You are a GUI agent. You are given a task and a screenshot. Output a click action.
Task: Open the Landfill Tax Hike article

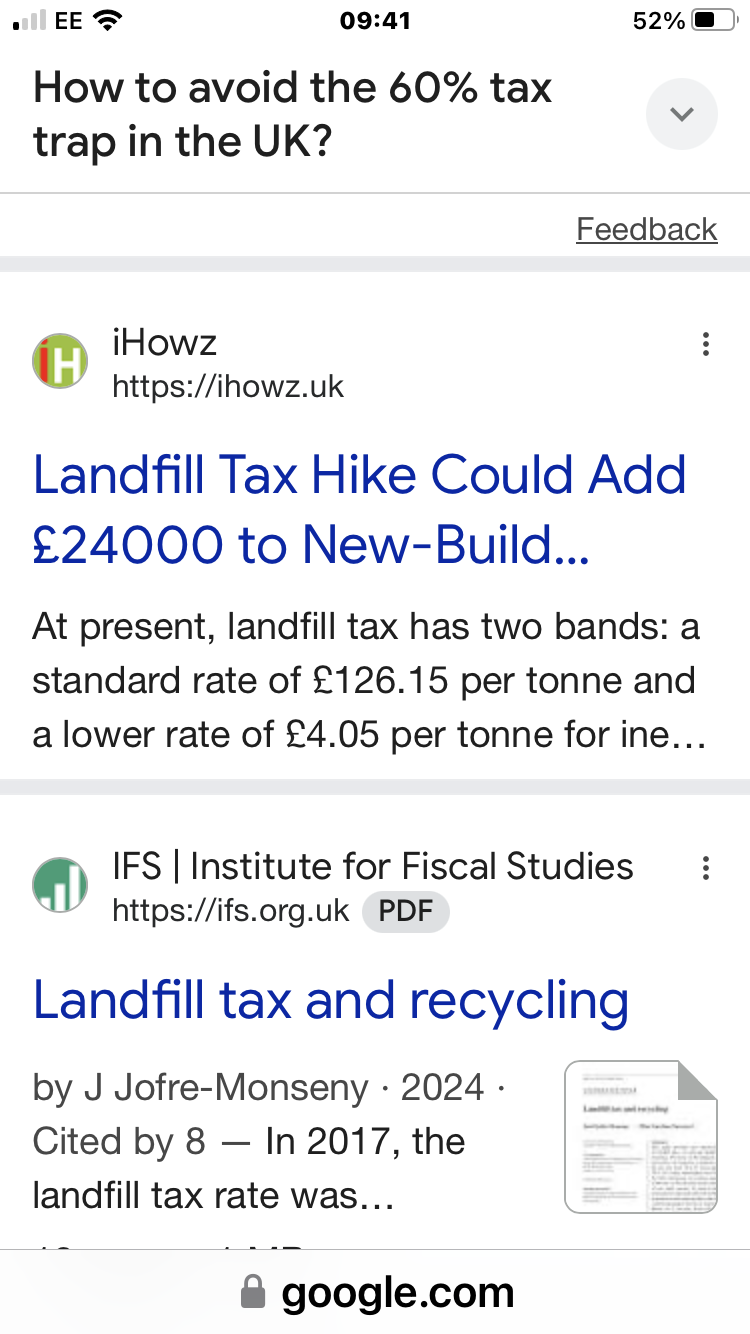pos(360,509)
